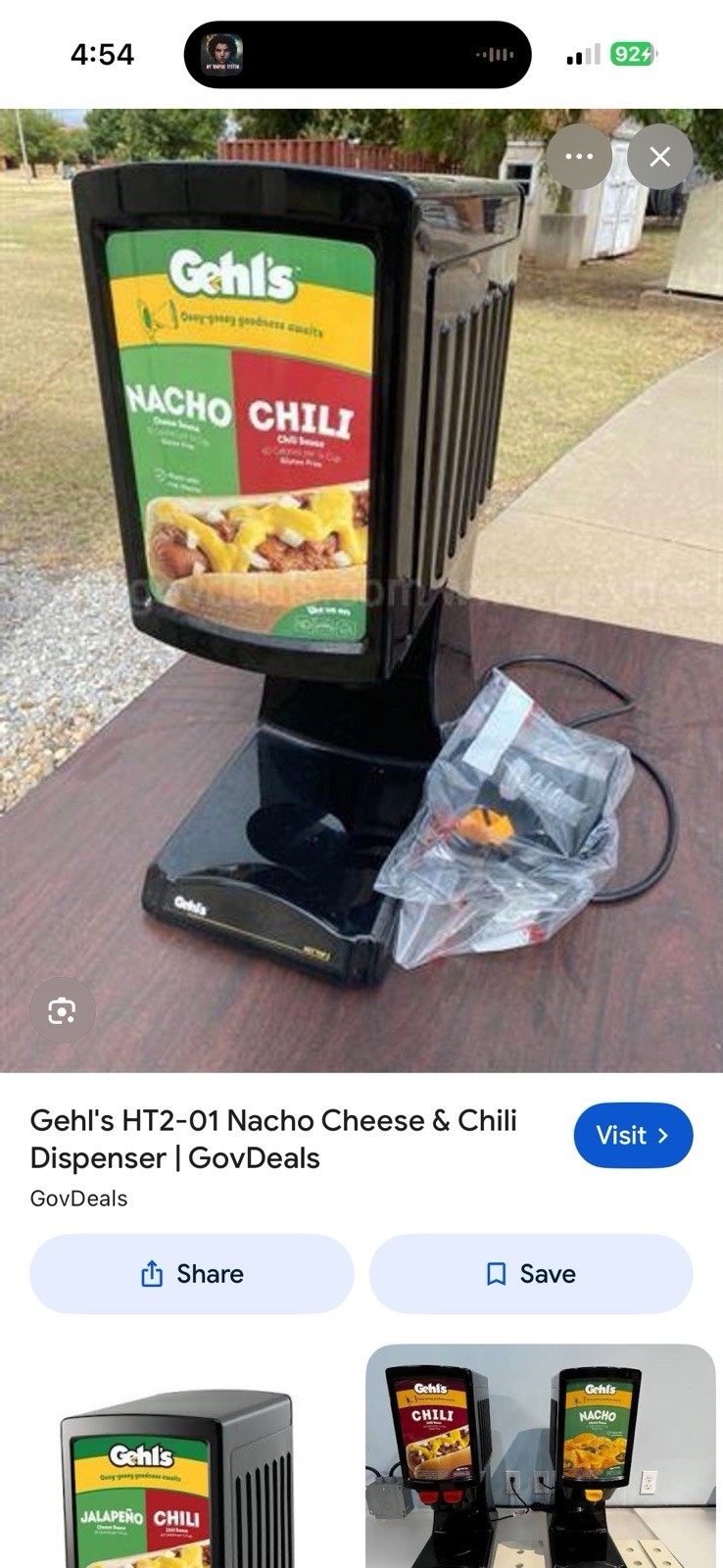
Task: Tap the three-dot overflow menu
Action: click(x=579, y=156)
